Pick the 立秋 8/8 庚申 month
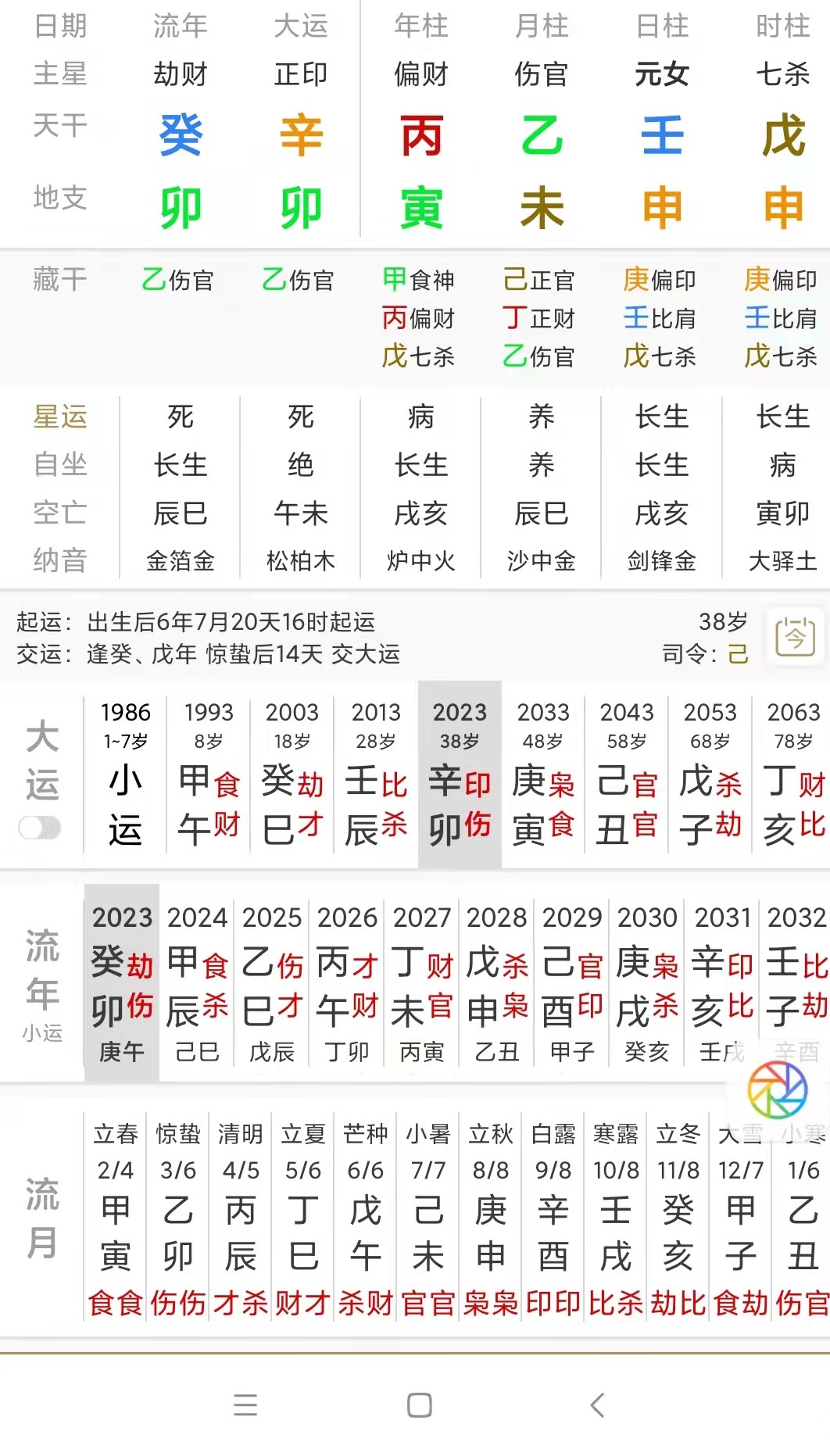830x1456 pixels. tap(491, 1218)
